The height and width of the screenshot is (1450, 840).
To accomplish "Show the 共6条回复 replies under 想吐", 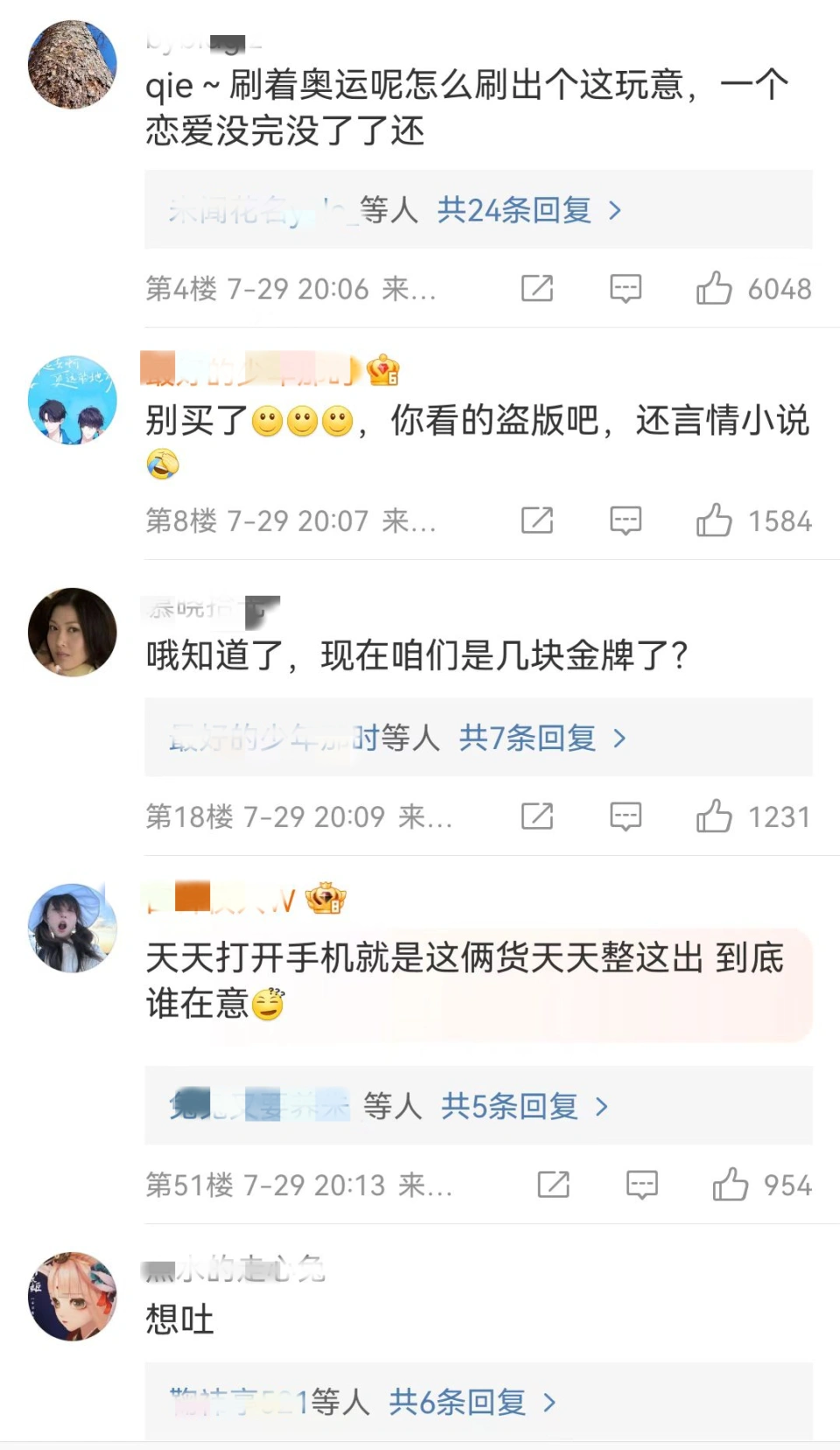I will (x=472, y=1403).
